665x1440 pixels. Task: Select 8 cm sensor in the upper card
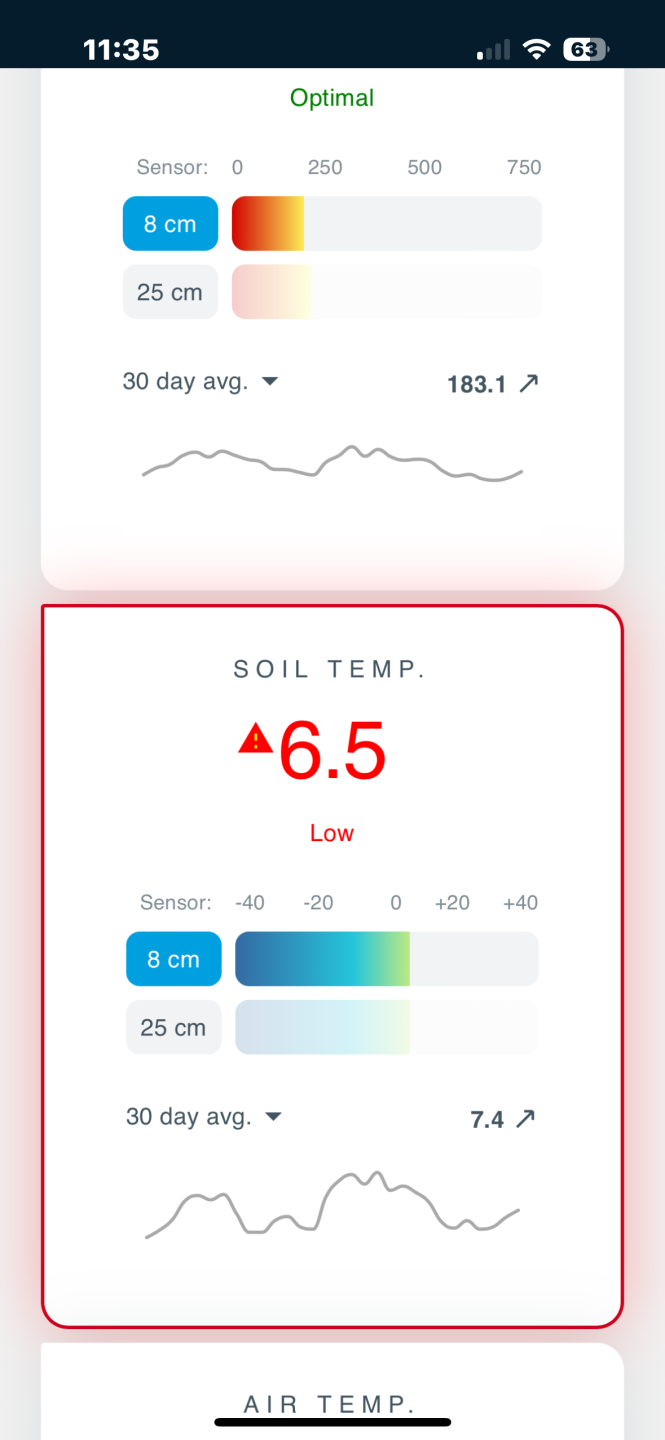pos(170,224)
